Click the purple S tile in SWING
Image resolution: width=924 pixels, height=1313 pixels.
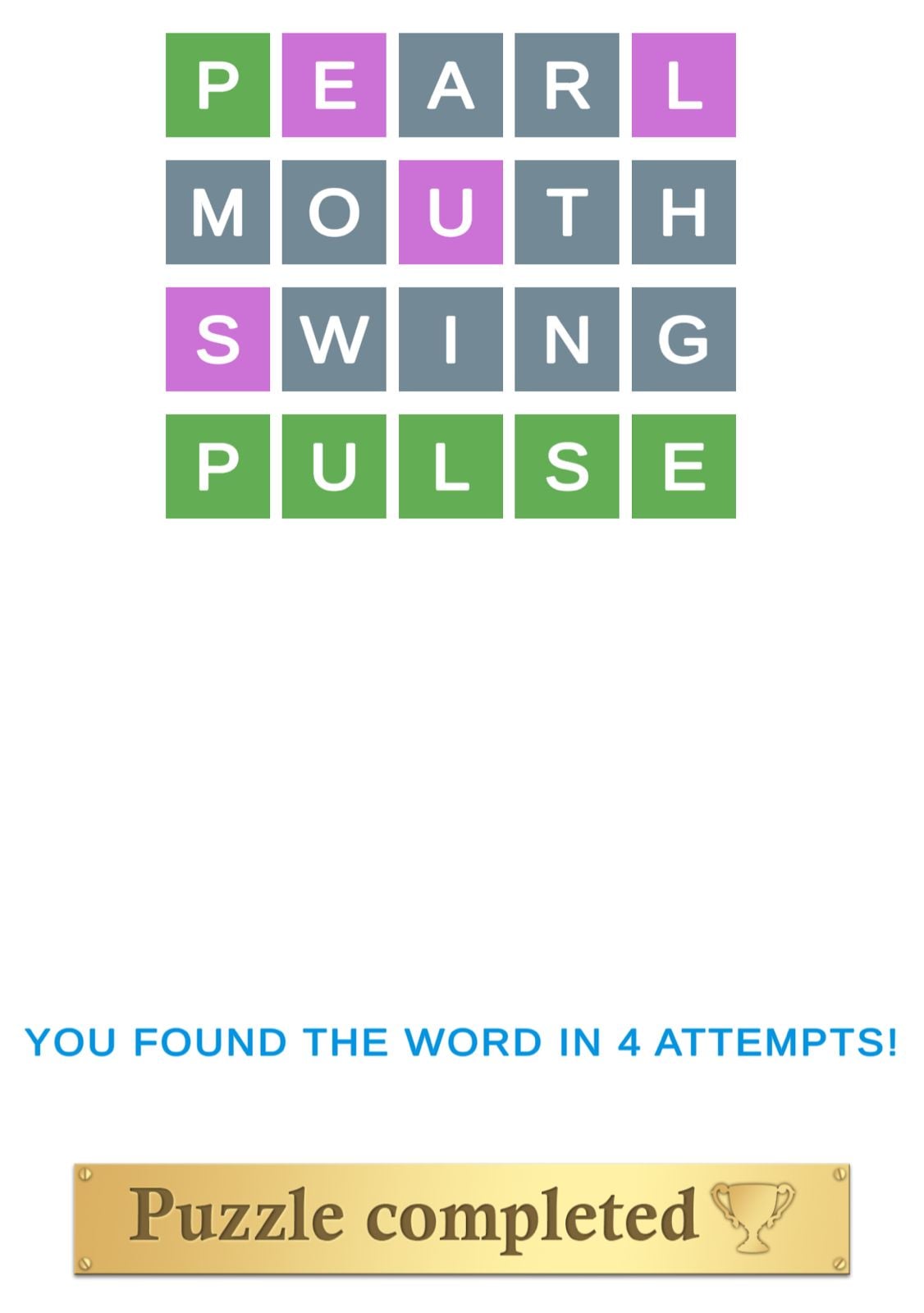[x=217, y=338]
